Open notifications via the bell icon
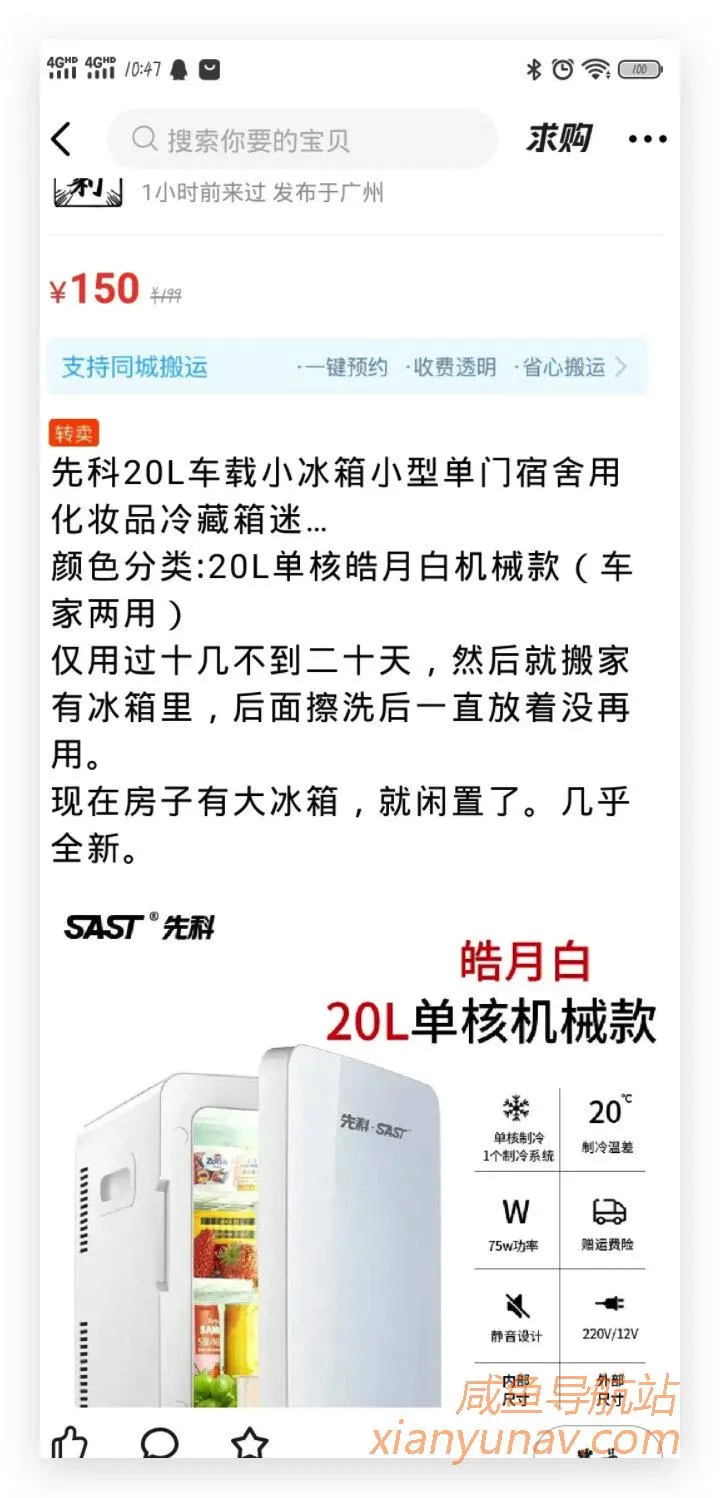 pyautogui.click(x=178, y=69)
